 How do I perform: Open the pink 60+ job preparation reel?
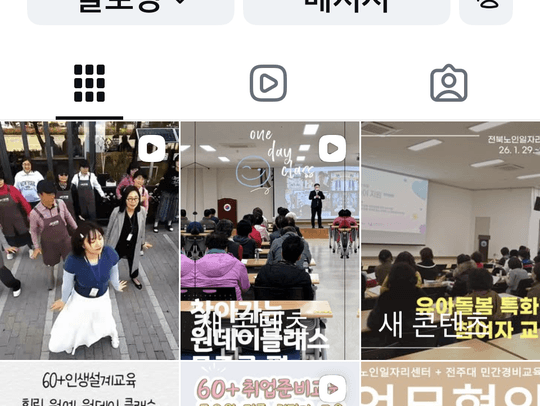pos(270,384)
